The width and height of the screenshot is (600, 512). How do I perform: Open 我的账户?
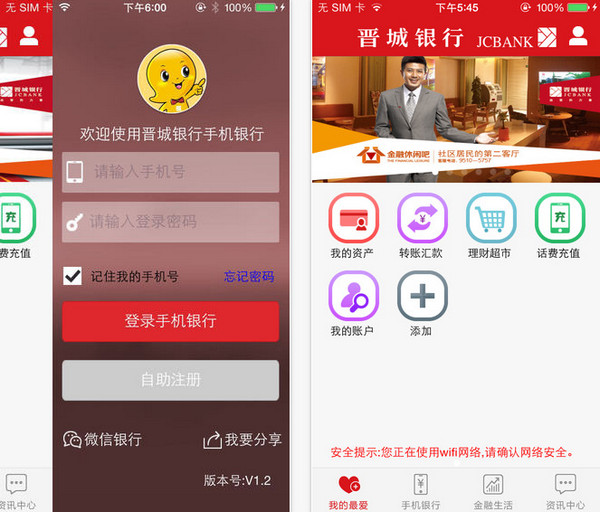[x=352, y=303]
